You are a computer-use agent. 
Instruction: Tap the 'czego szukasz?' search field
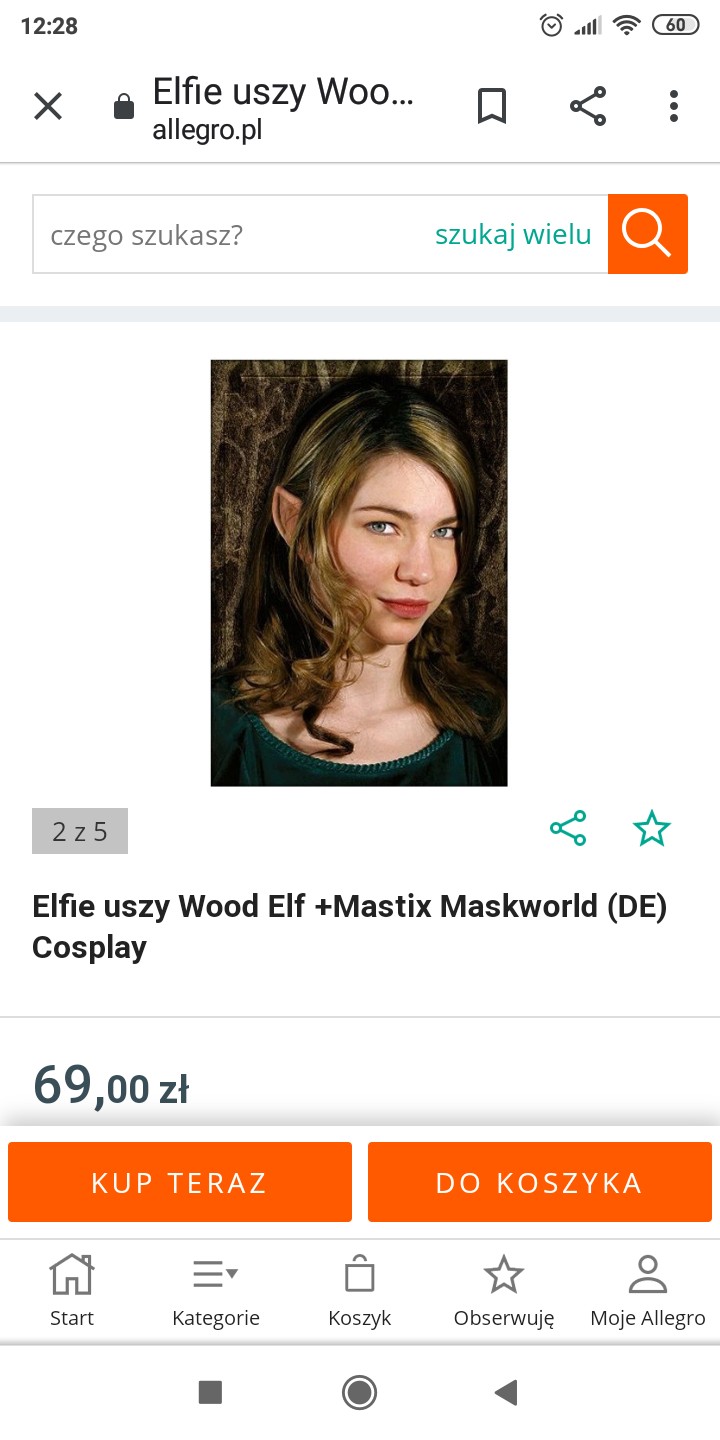point(230,235)
